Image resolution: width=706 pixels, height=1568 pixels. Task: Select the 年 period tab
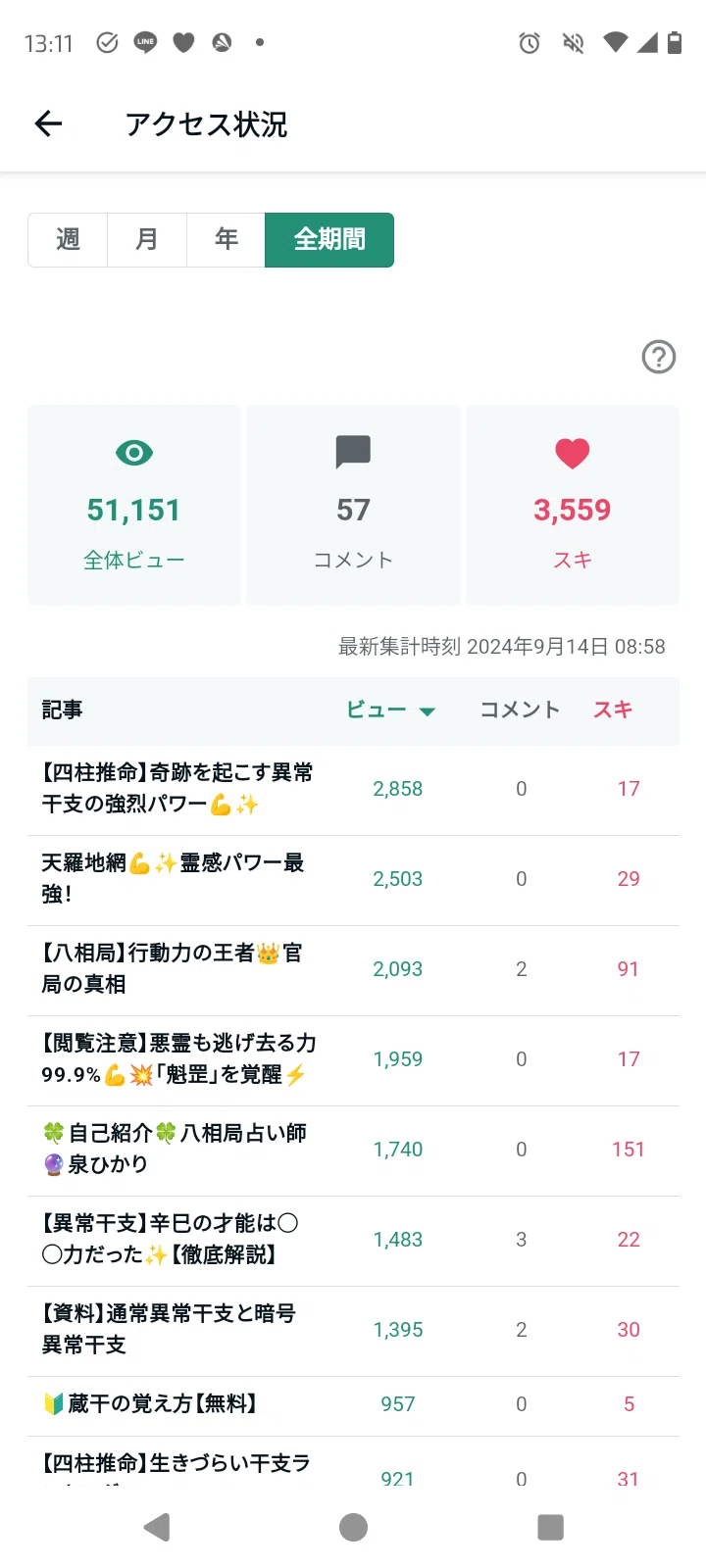point(227,240)
